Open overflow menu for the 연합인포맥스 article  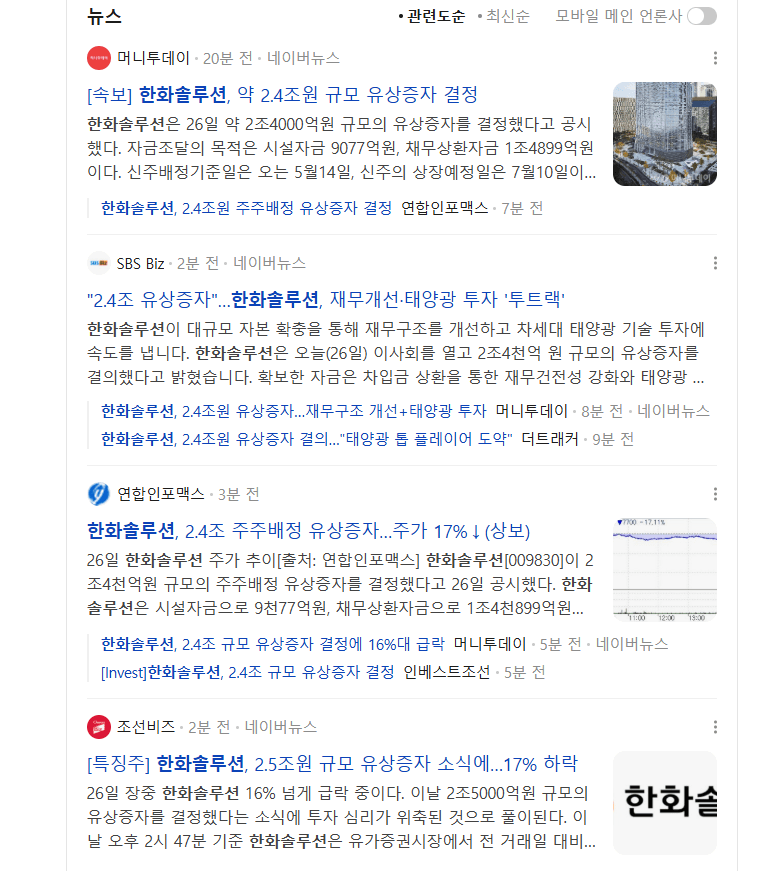point(715,494)
